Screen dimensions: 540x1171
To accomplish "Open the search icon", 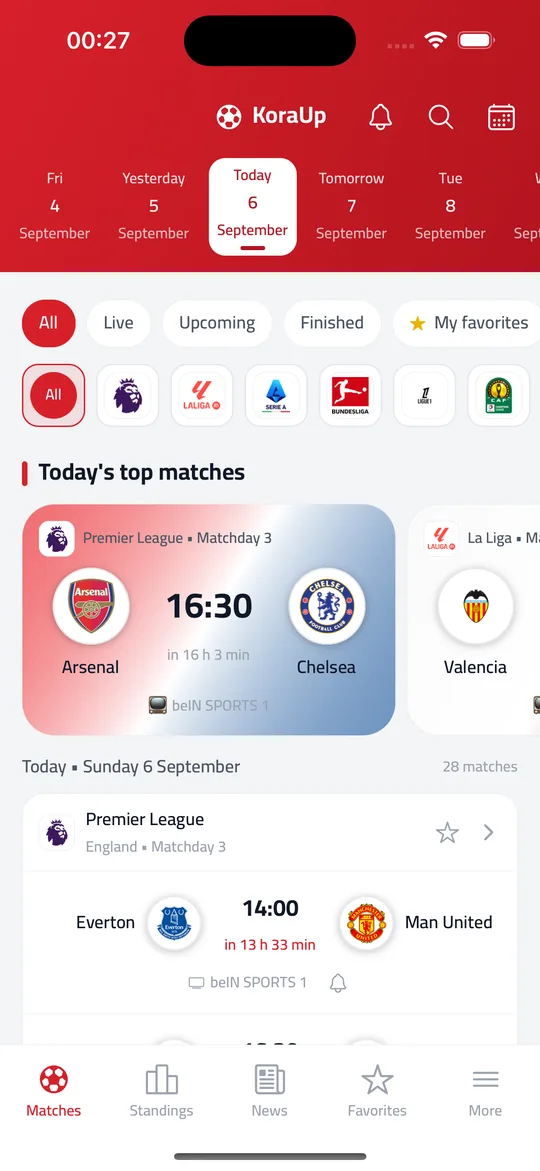I will coord(441,117).
